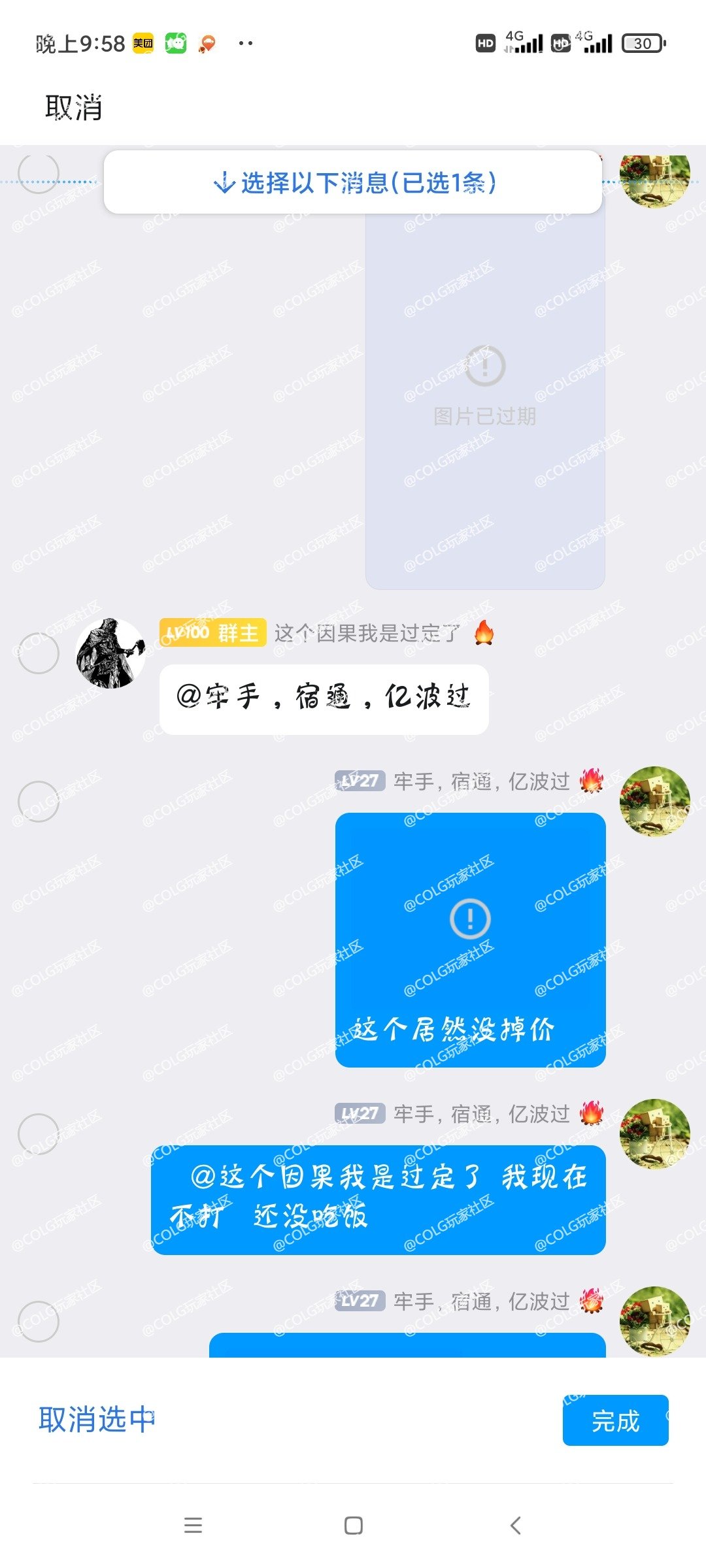Select the message 我现在不打 还没吃饭
Screen dimensions: 706x1568
(39, 1134)
